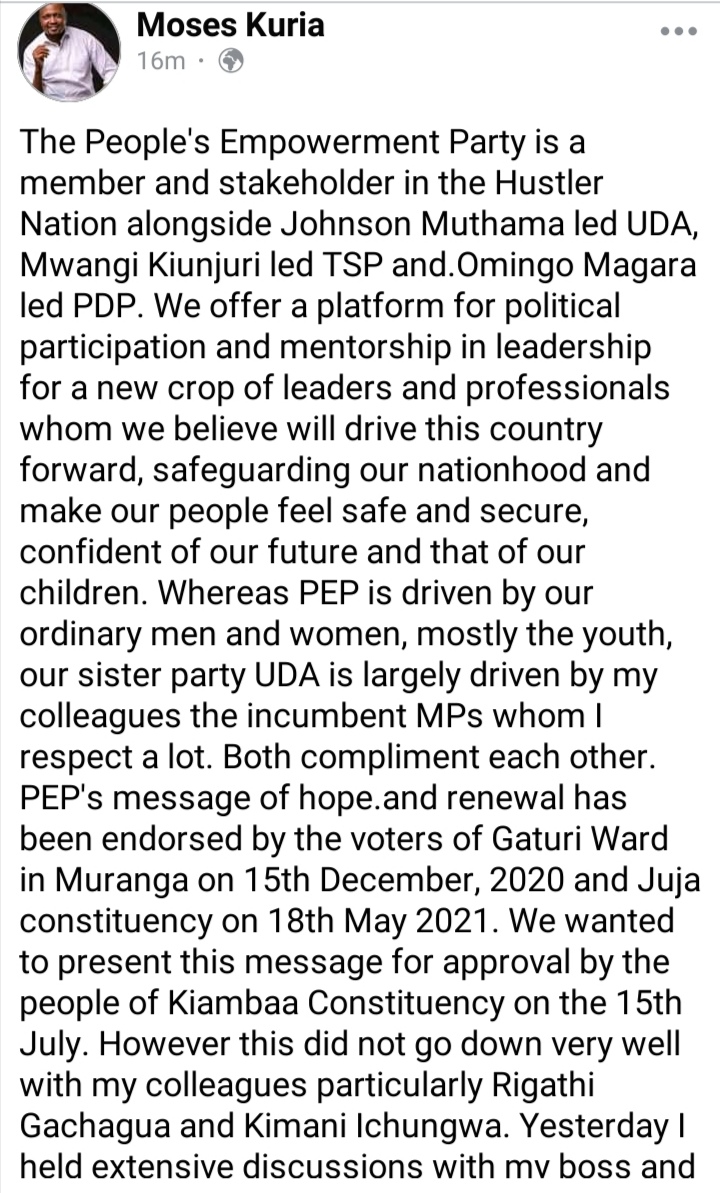Open the post's three-dot options menu
This screenshot has height=1193, width=720.
tap(678, 30)
